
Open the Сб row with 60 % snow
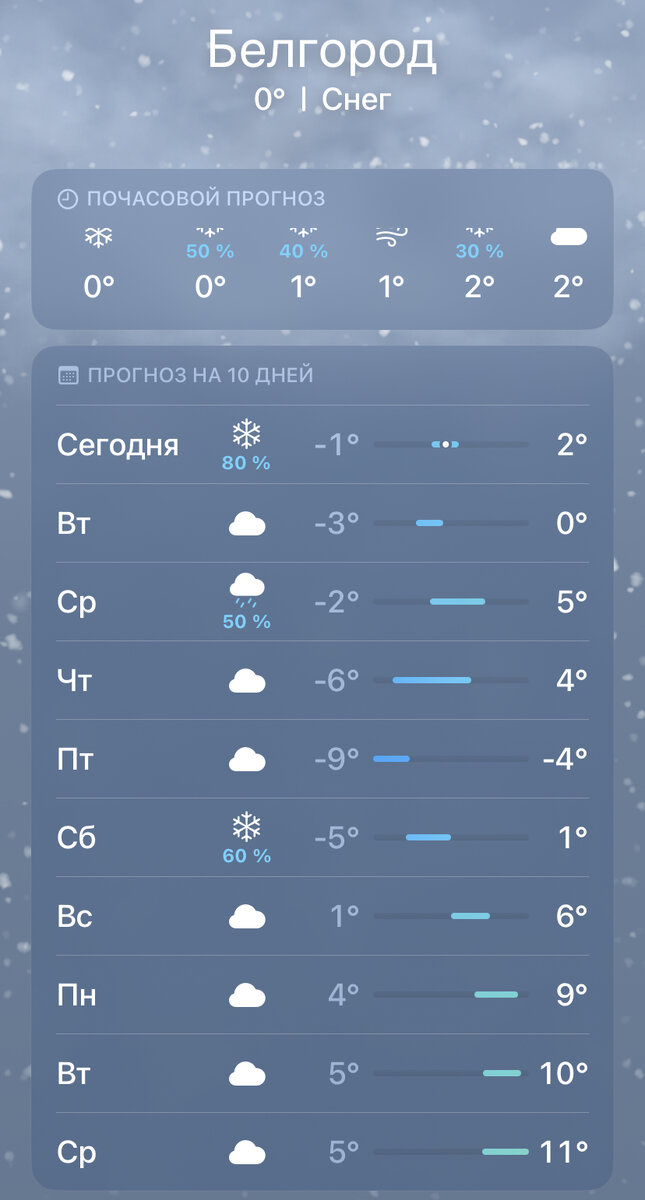click(x=322, y=837)
